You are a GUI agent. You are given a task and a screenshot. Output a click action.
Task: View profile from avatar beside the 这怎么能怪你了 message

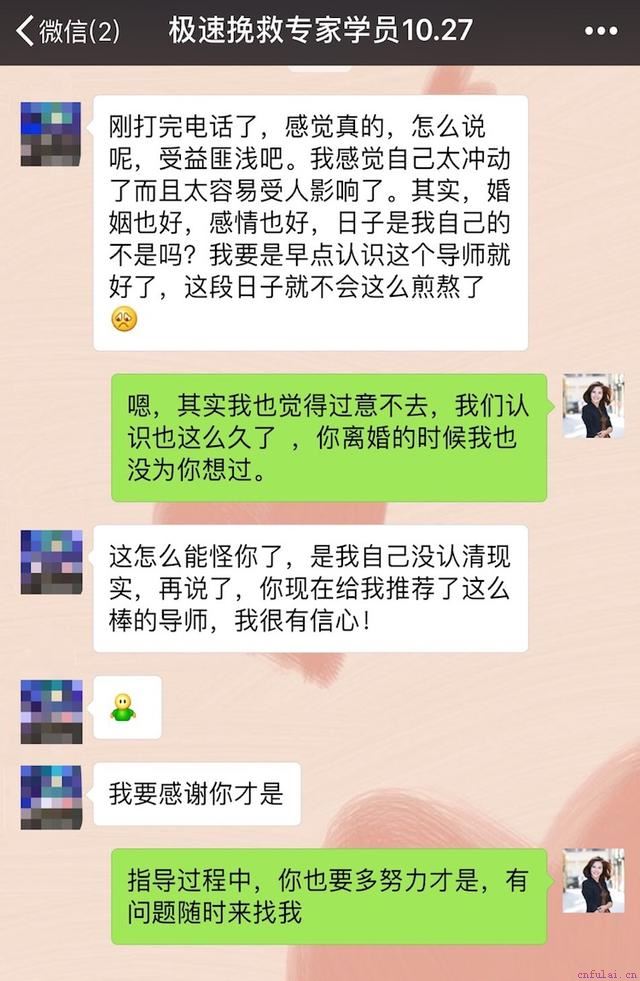coord(51,563)
